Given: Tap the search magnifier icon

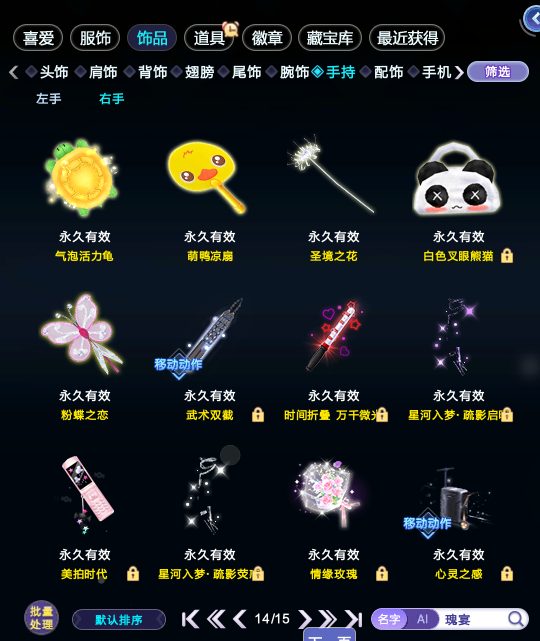Looking at the screenshot, I should click(x=516, y=619).
